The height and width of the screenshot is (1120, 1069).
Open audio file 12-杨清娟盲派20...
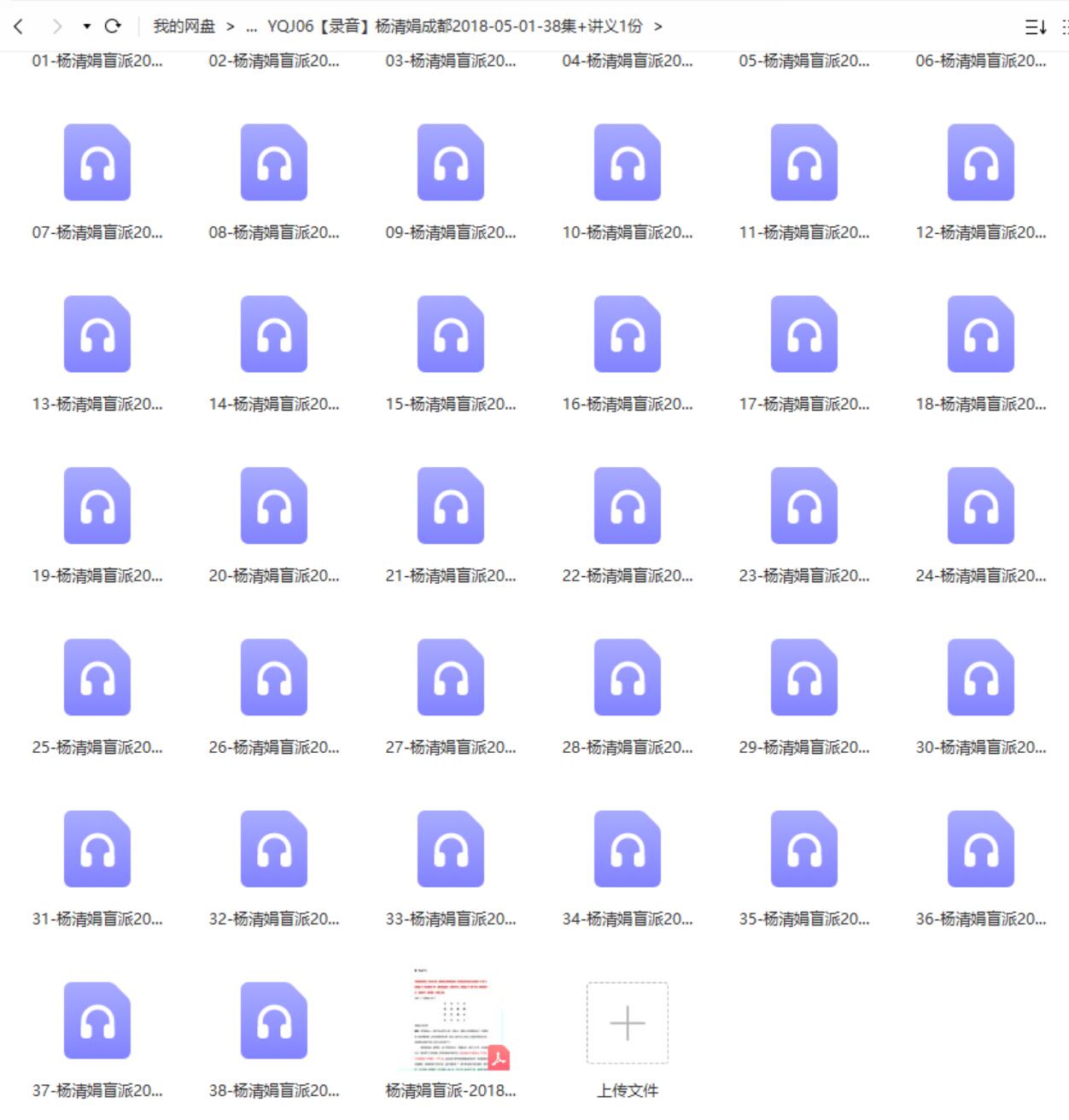click(x=981, y=163)
